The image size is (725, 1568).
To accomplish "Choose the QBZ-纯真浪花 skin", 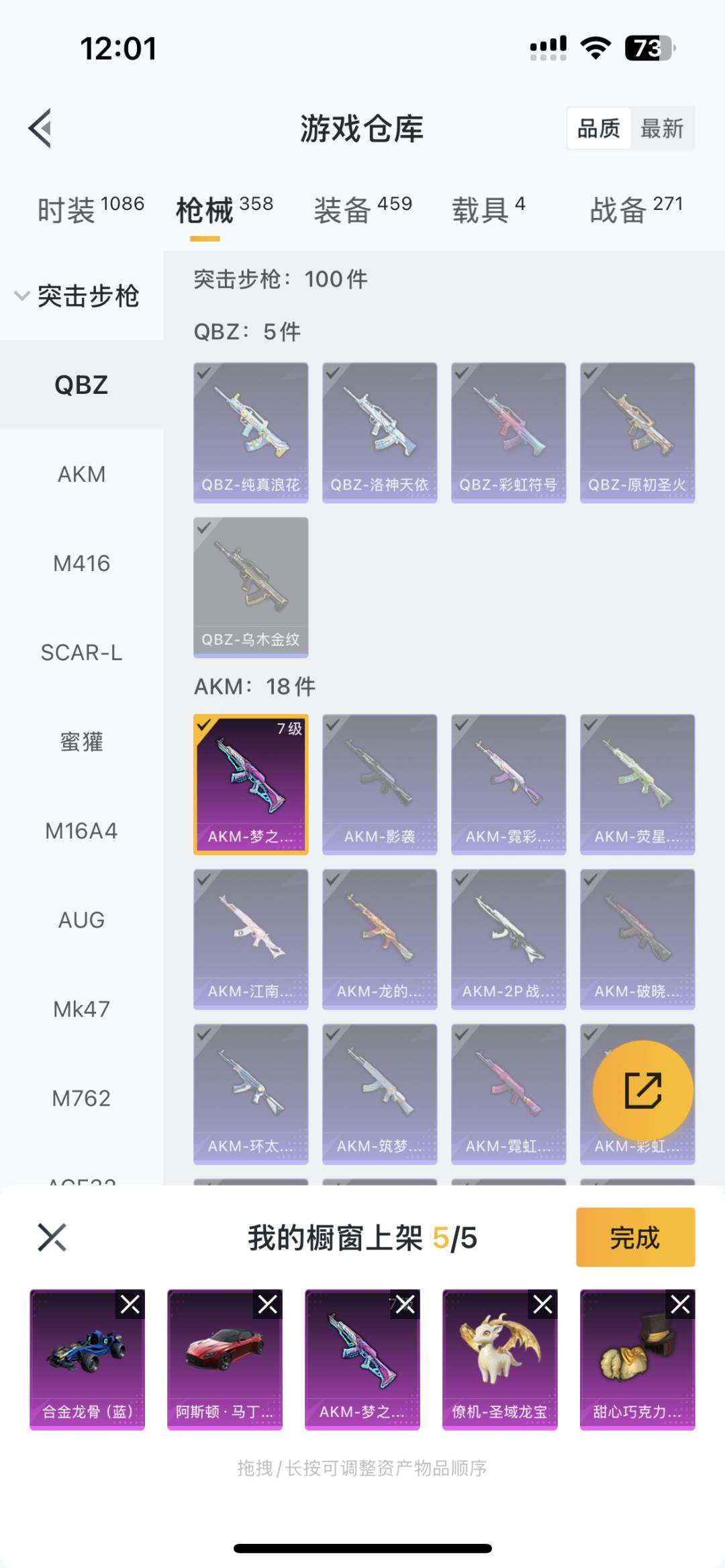I will point(251,433).
